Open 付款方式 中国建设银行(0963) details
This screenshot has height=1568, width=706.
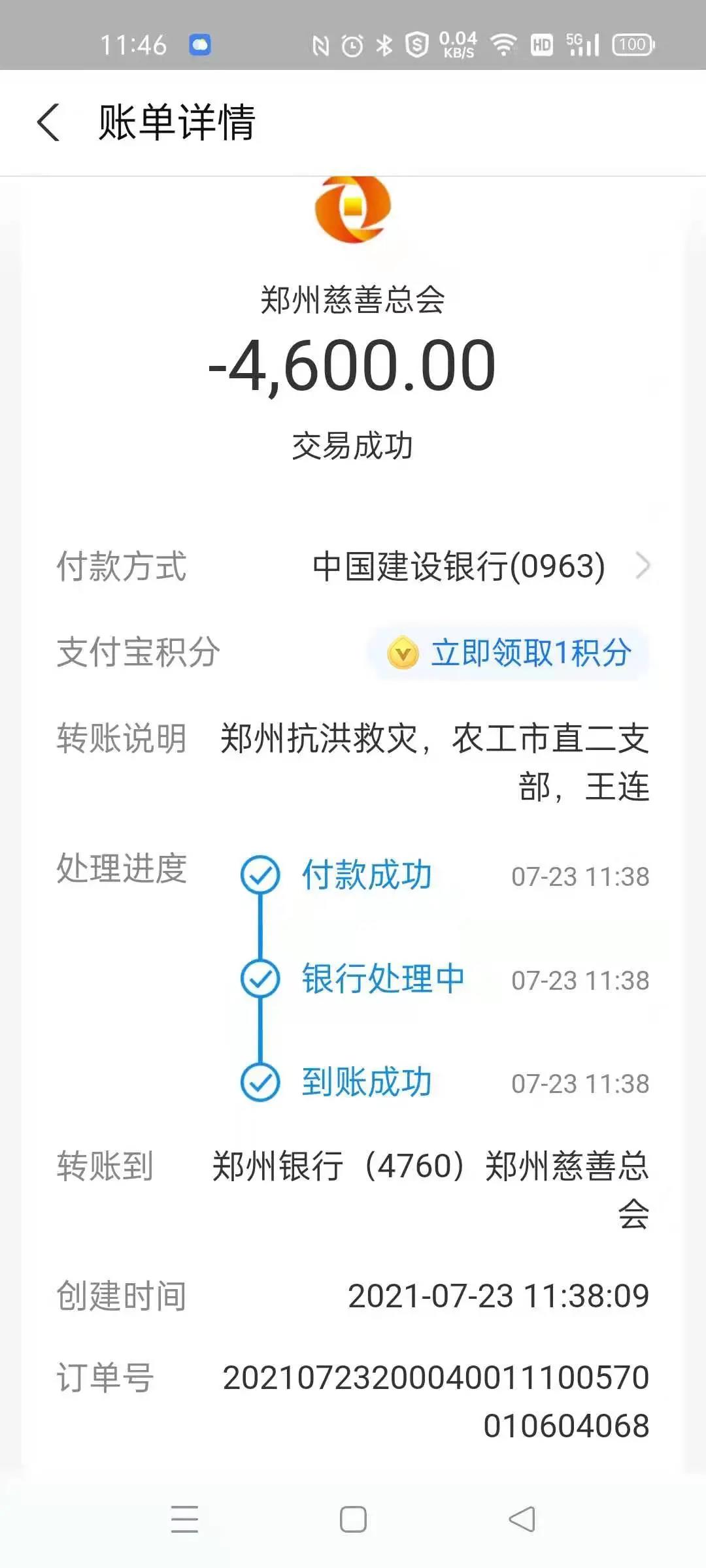pyautogui.click(x=480, y=566)
